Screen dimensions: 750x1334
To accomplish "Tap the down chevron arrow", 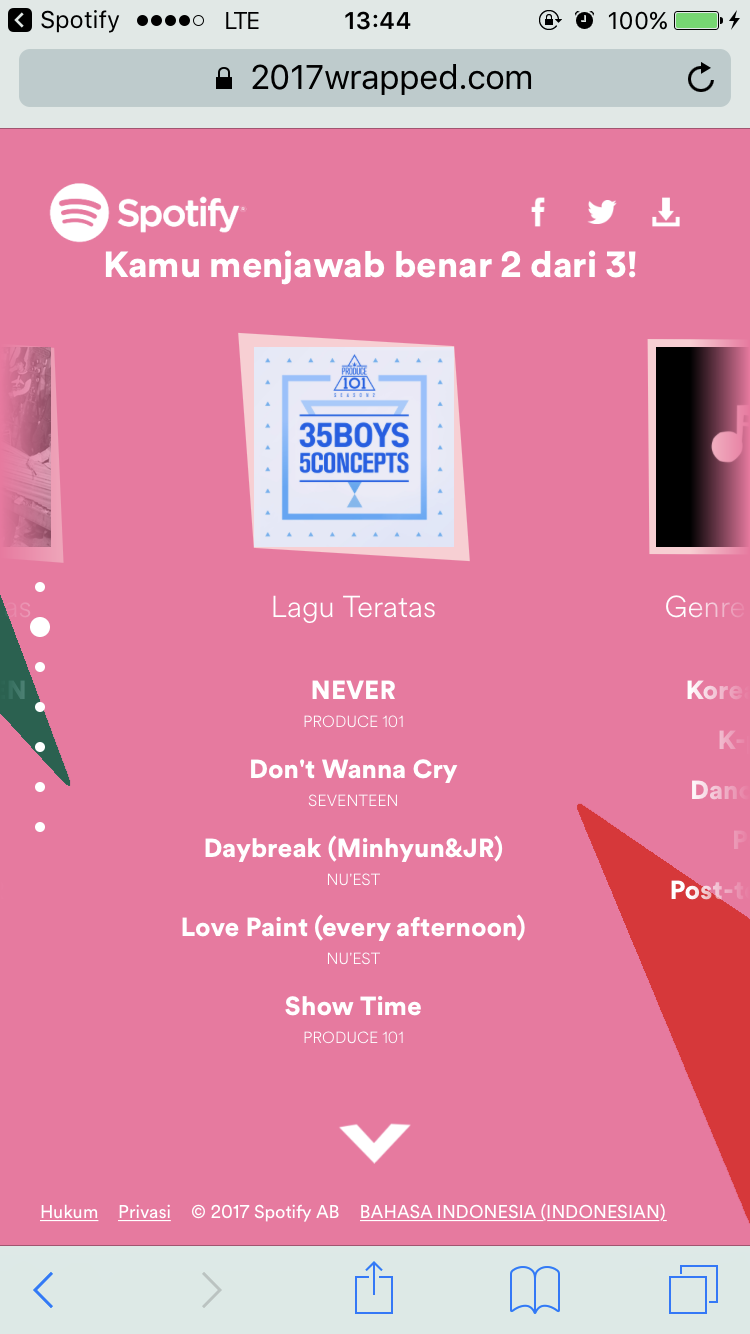I will point(375,1141).
